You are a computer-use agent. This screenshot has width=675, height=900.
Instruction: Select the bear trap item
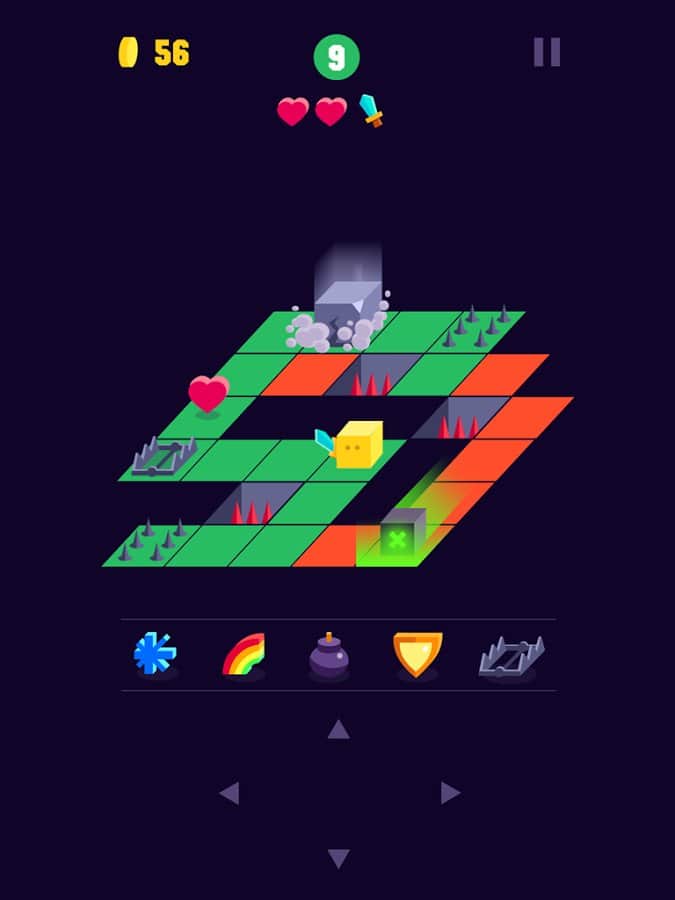click(511, 656)
